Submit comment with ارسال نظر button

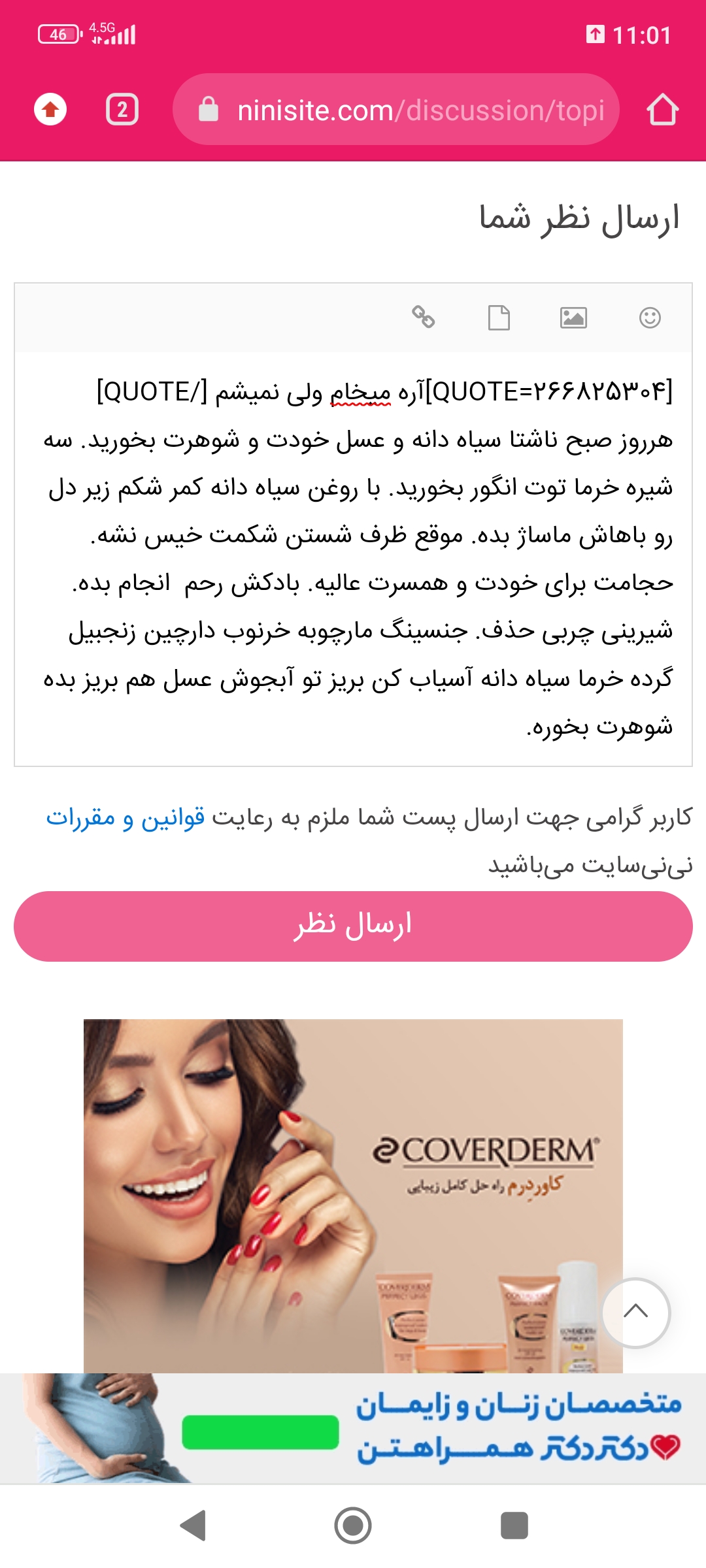tap(353, 926)
